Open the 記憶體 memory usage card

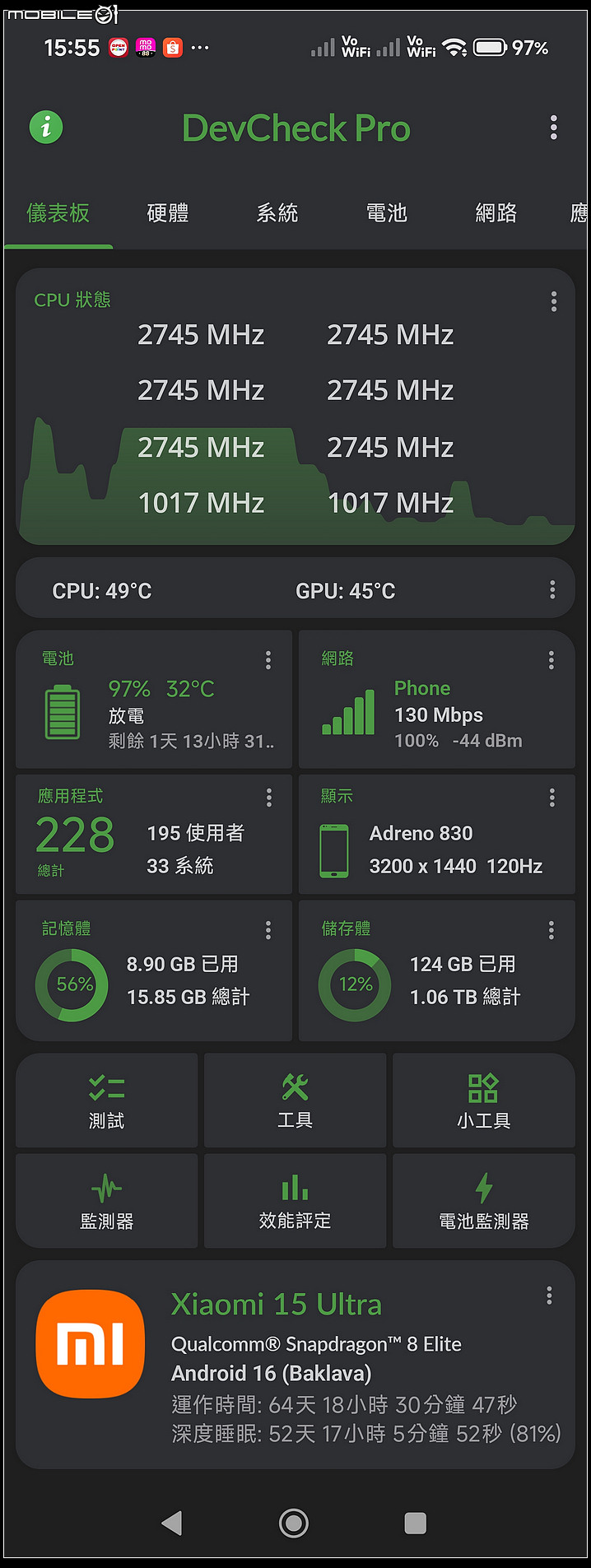(154, 970)
